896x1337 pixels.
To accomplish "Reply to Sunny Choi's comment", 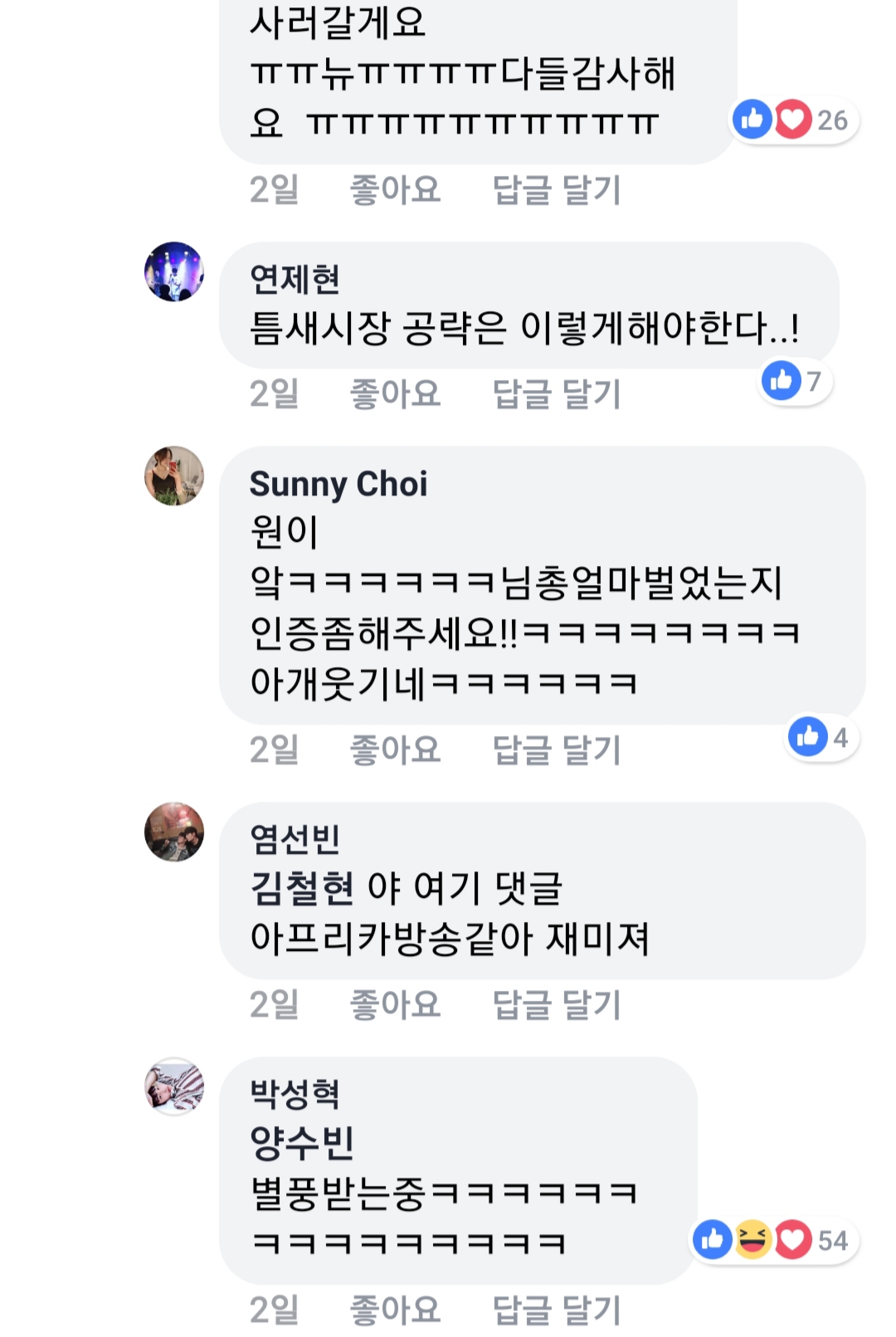I will pyautogui.click(x=556, y=749).
